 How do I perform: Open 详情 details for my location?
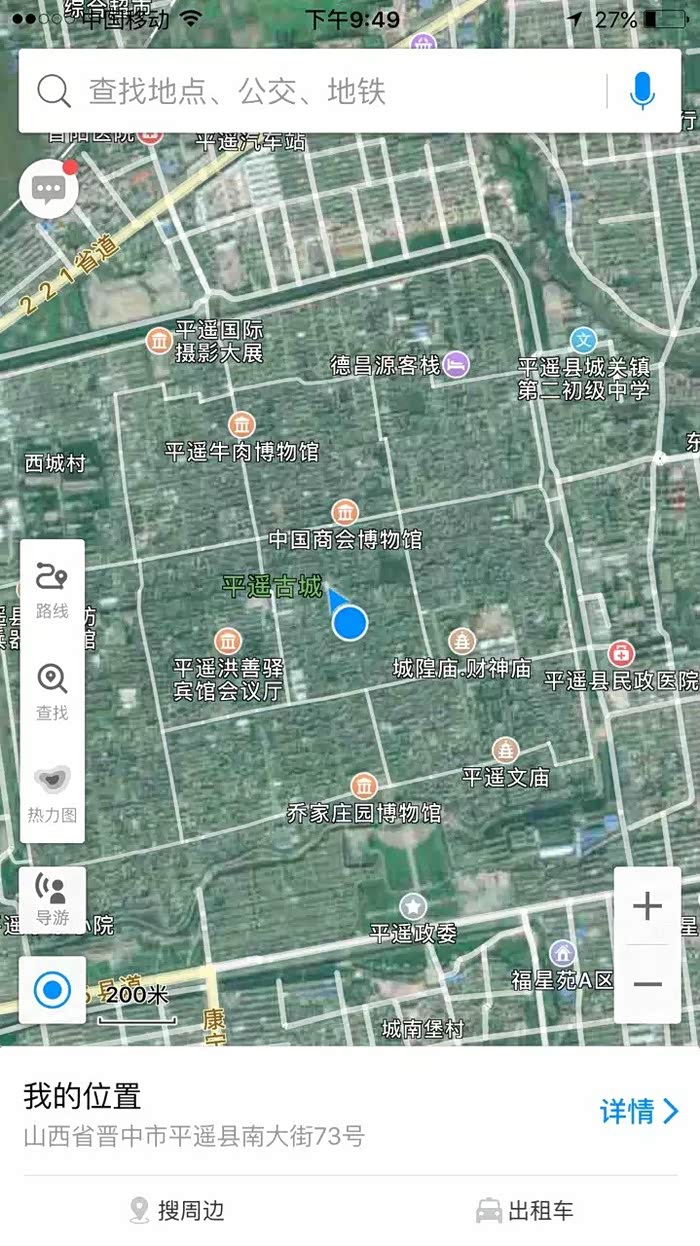point(638,1111)
